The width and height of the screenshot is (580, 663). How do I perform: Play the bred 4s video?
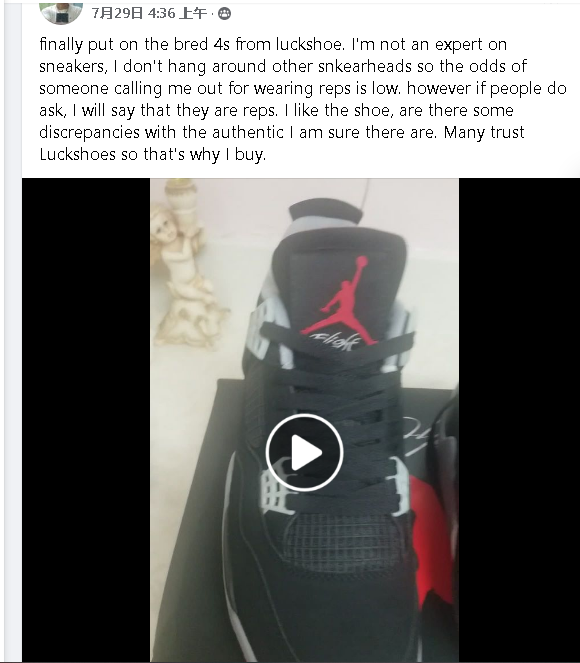click(x=304, y=452)
